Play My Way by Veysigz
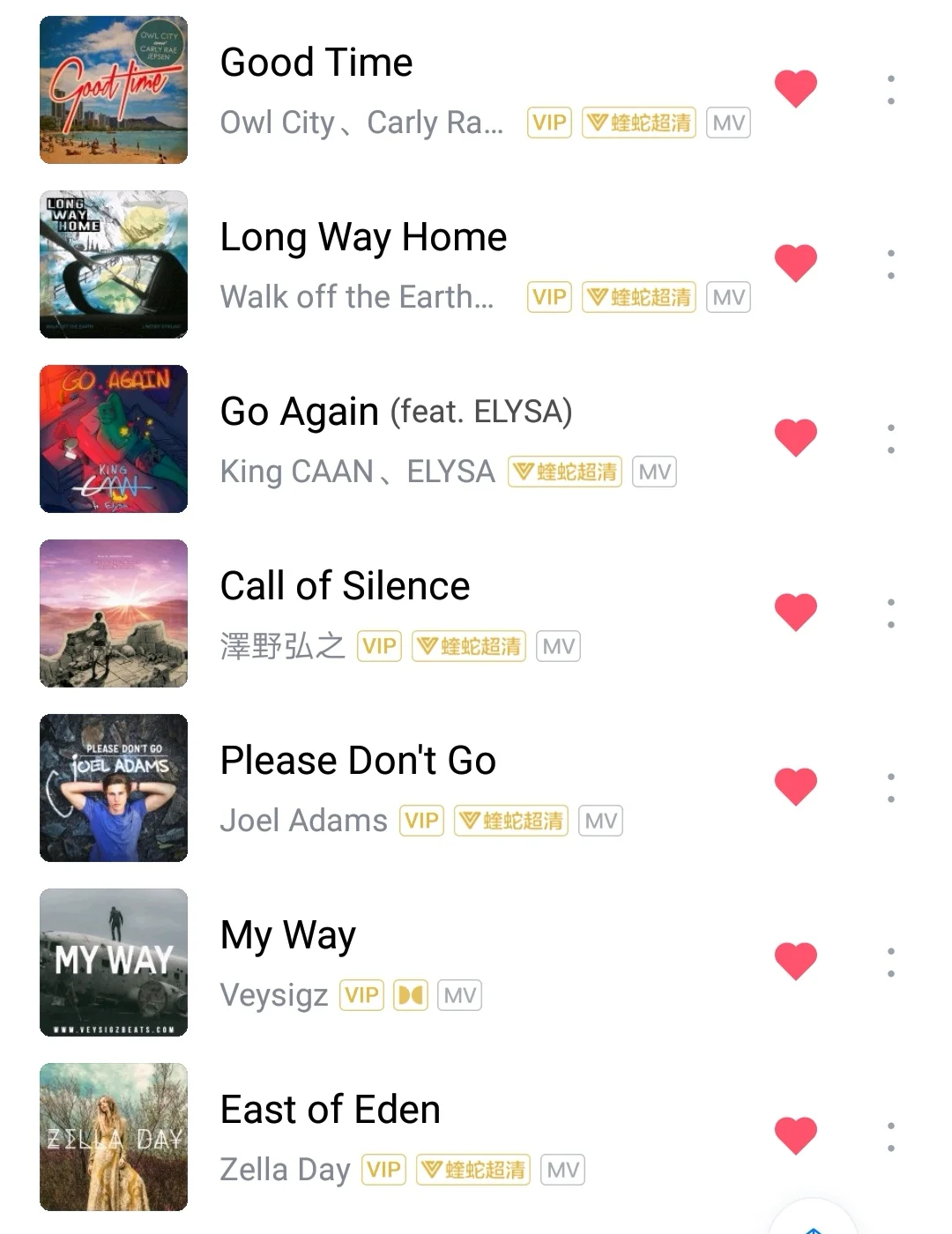 [287, 936]
